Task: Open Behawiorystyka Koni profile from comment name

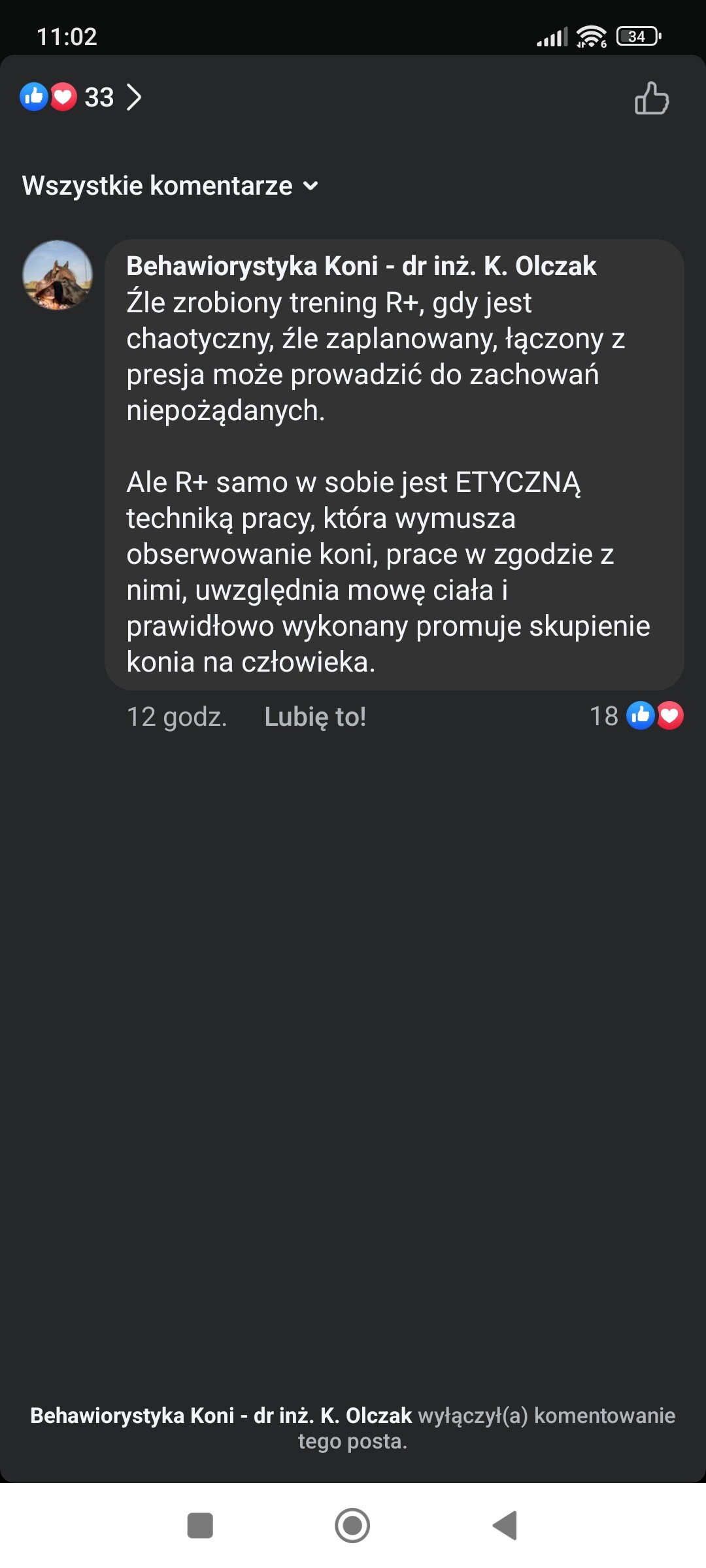Action: pyautogui.click(x=361, y=267)
